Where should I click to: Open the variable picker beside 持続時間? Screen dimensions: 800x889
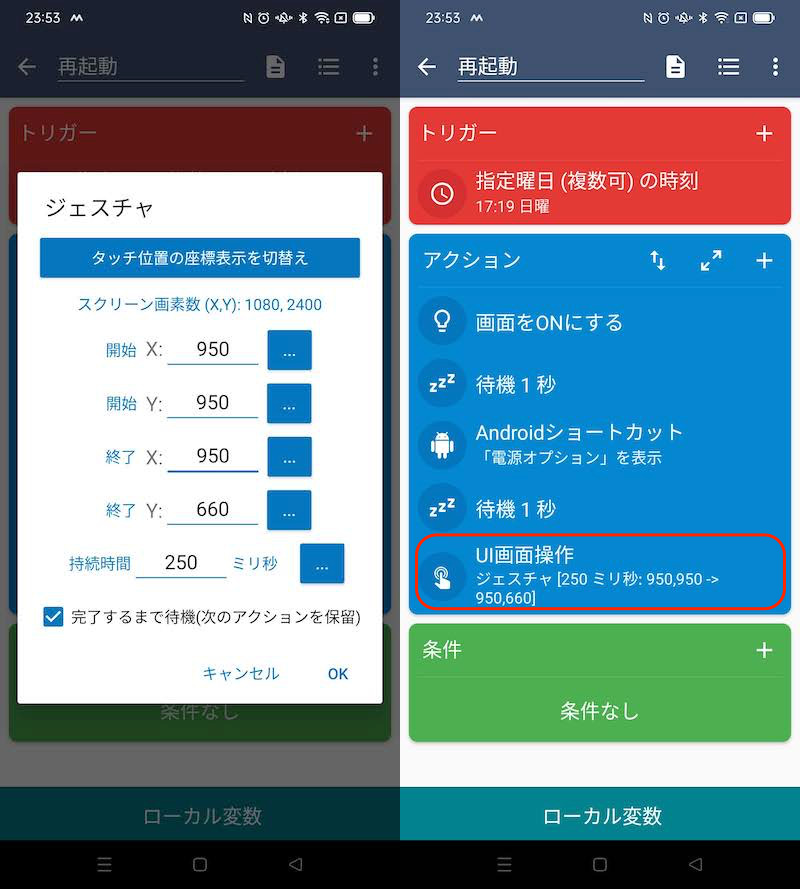(322, 564)
